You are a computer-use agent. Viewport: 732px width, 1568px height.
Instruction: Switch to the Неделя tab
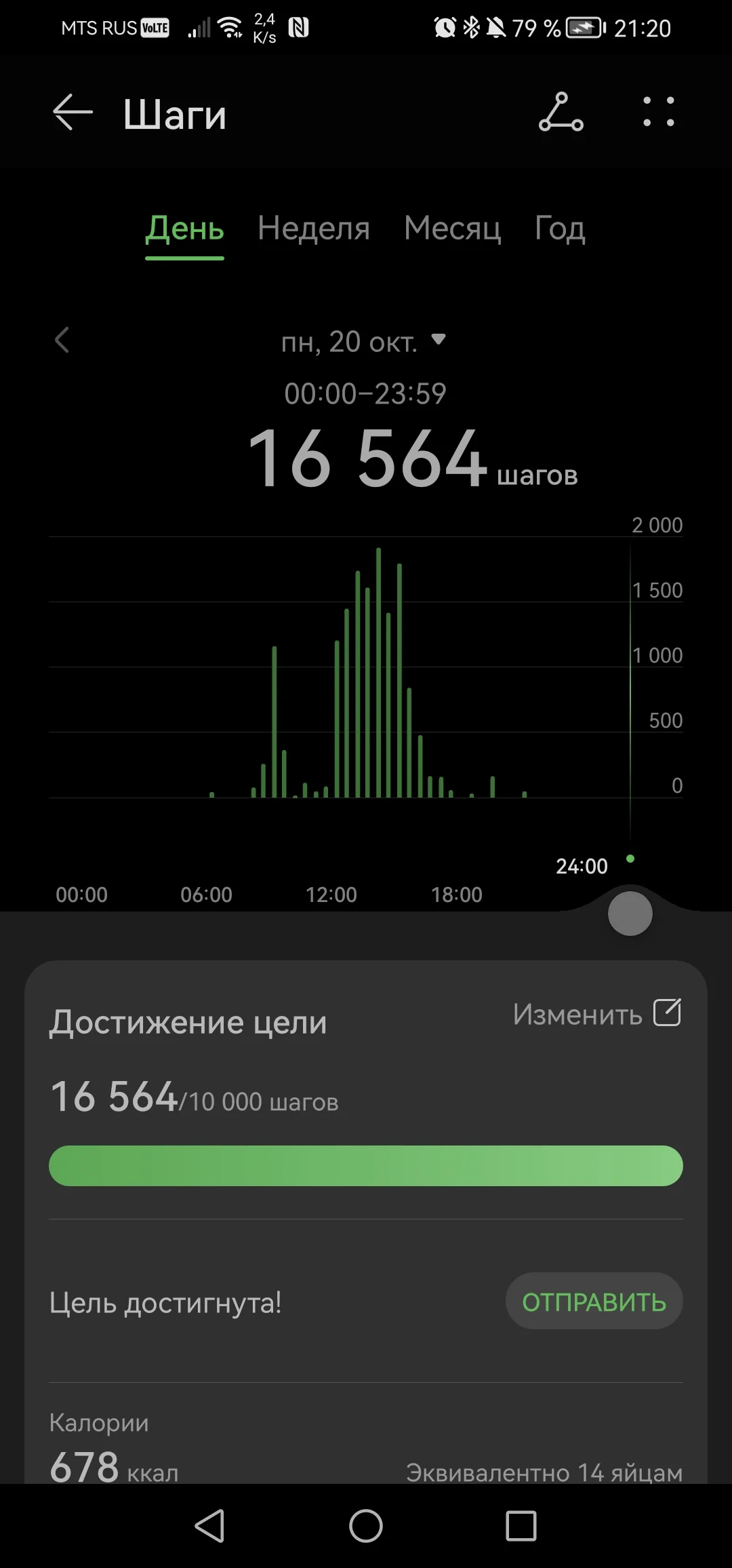click(314, 229)
